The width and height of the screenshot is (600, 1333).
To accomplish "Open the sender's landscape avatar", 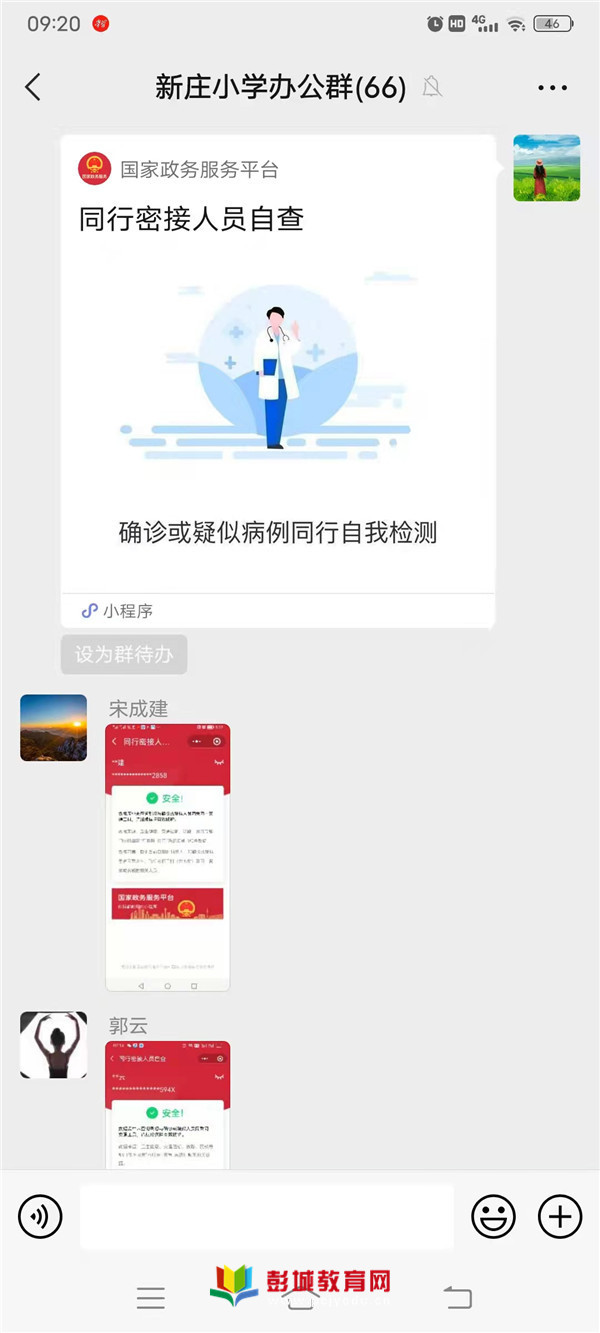I will click(x=546, y=168).
